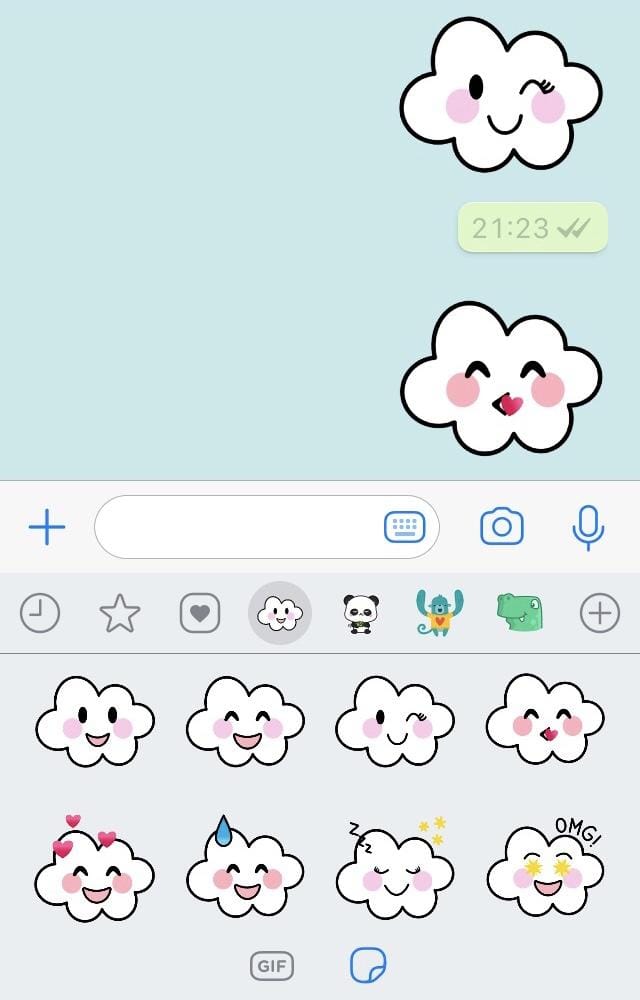Switch to keyboard input icon
Screen dimensions: 640x1000
point(405,526)
